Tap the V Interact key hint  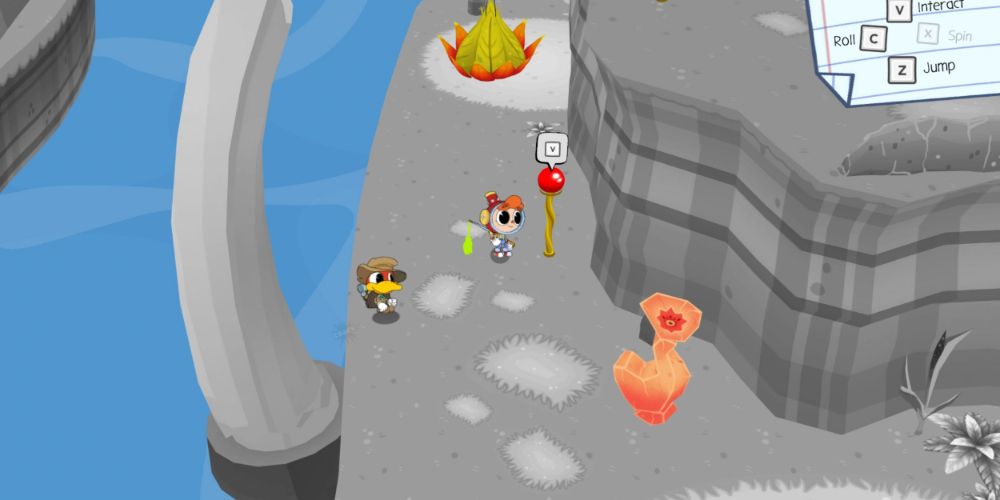[900, 10]
